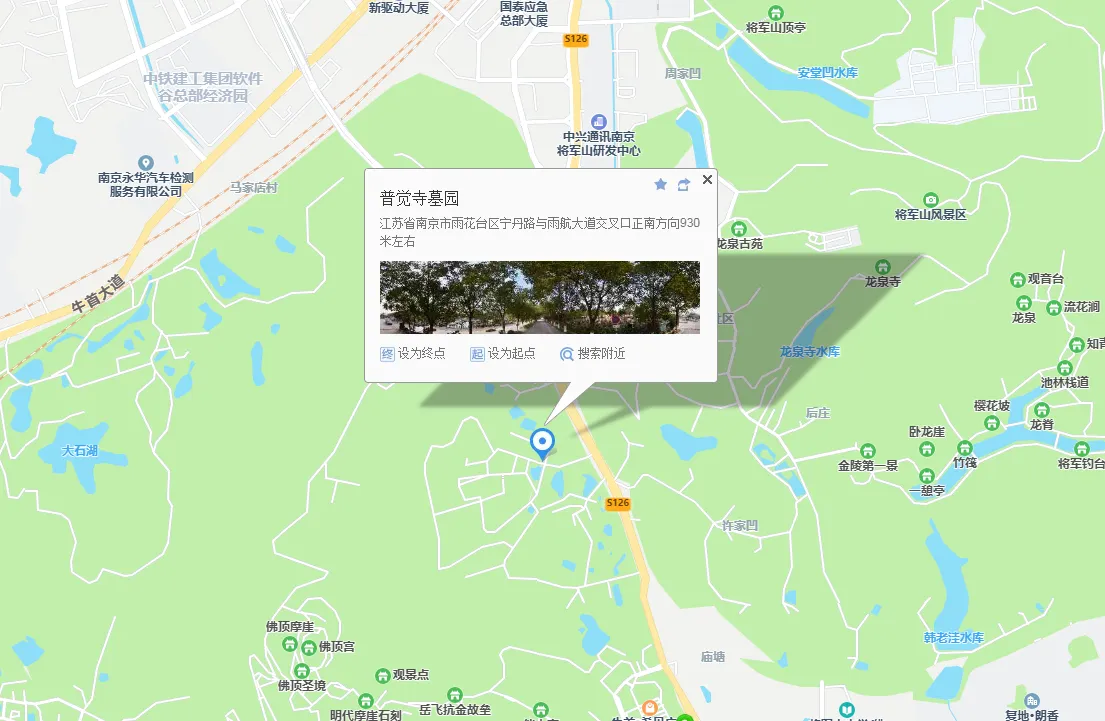Favorite 普觉寺墓园 with the star icon

pos(660,184)
